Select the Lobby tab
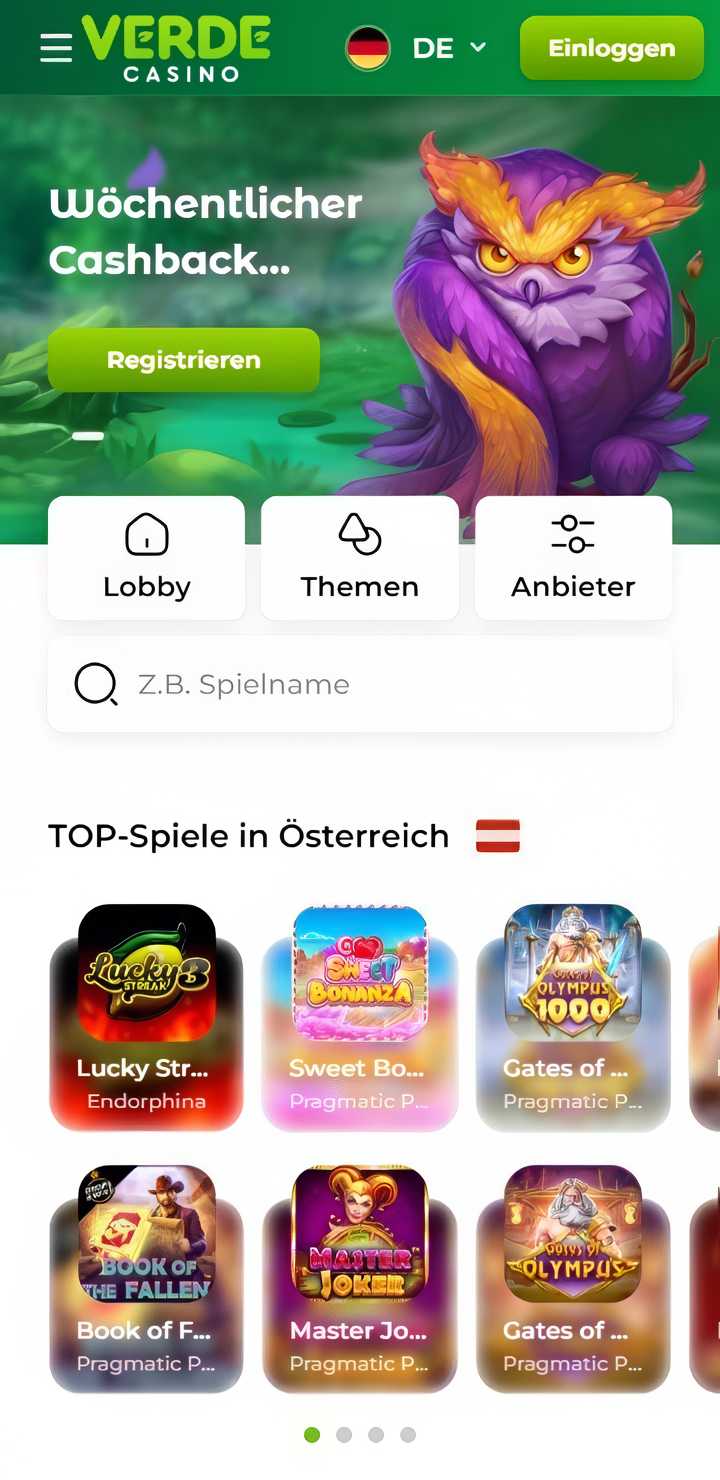Screen dimensions: 720x1480 coord(146,557)
